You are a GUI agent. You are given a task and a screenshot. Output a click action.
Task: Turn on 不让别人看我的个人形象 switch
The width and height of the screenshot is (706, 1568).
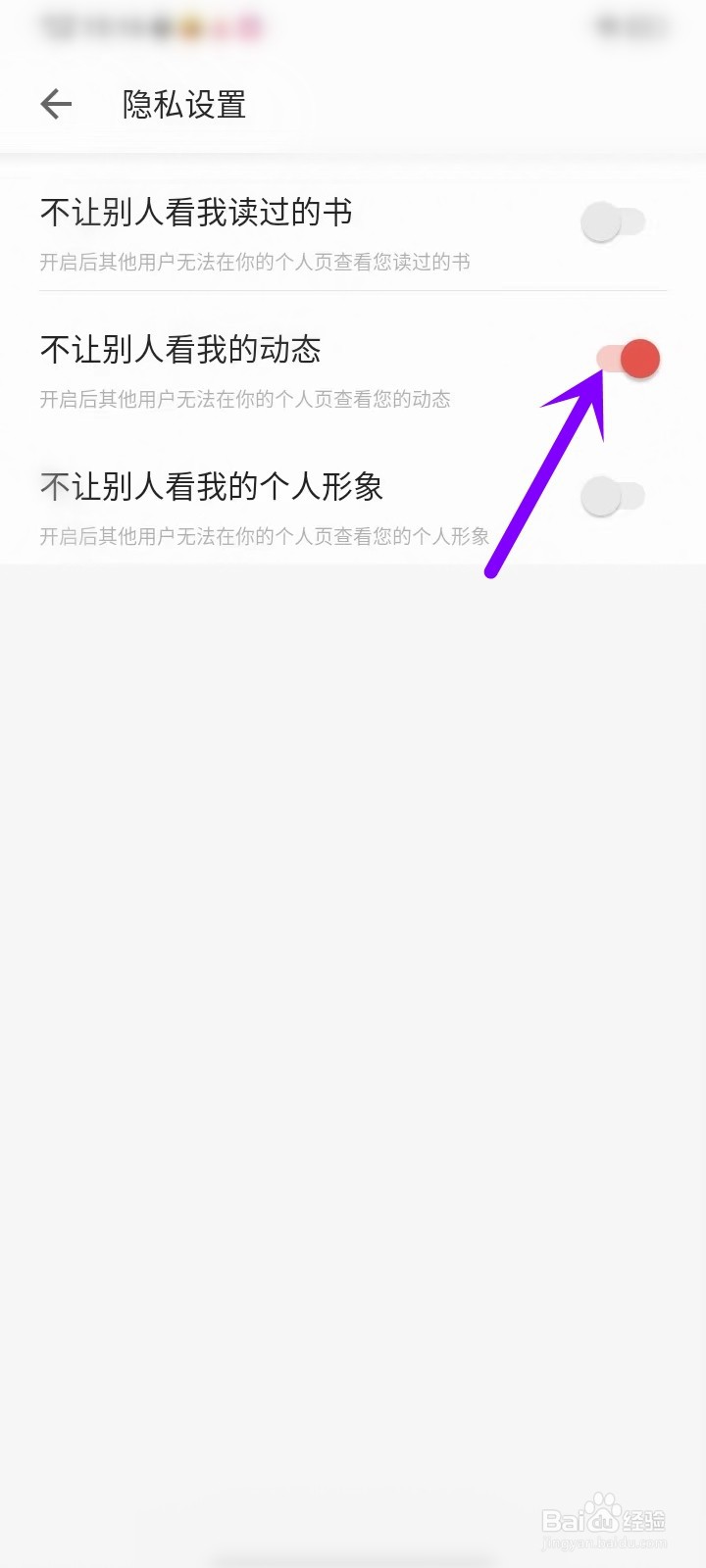pos(611,497)
